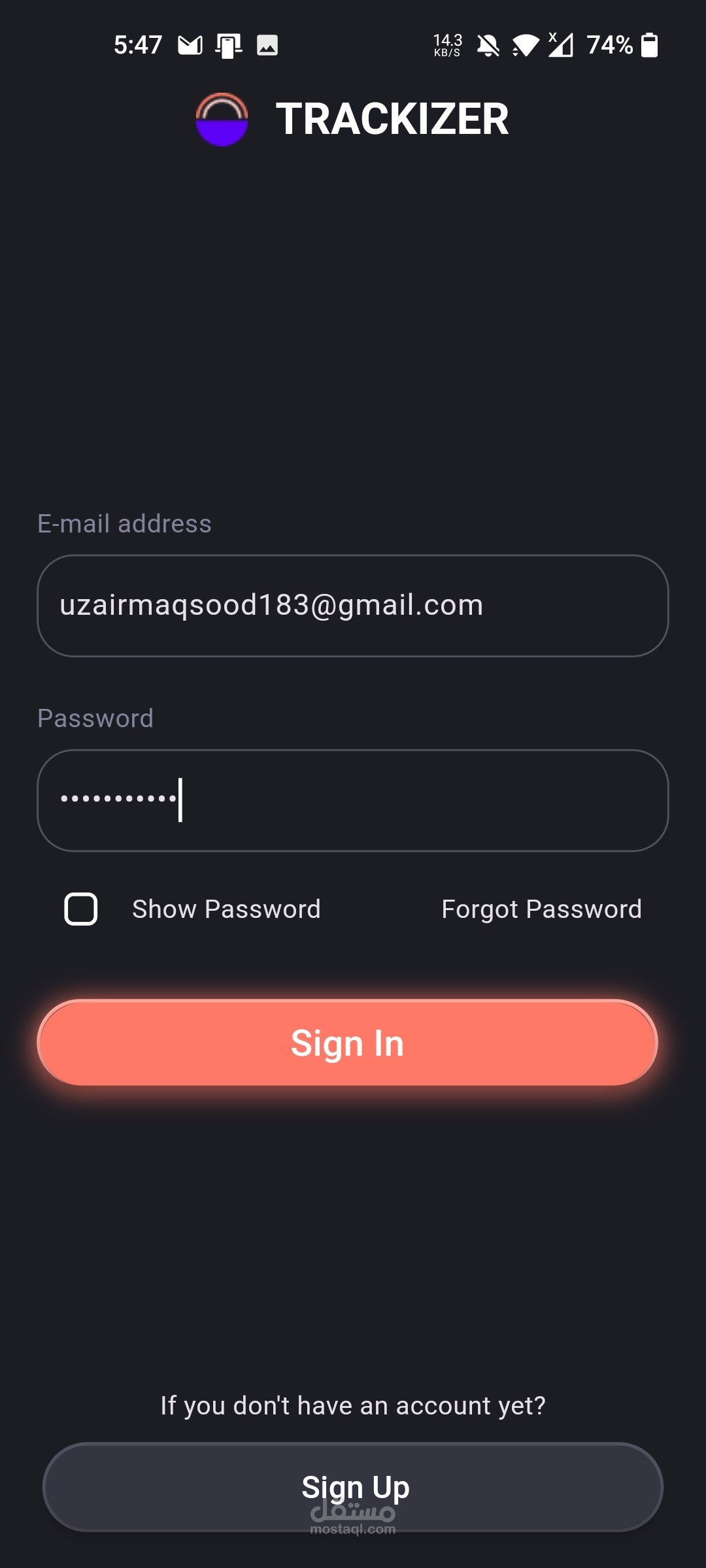Go to Sign Up to create an account
Screen dimensions: 706x1568
(353, 1487)
